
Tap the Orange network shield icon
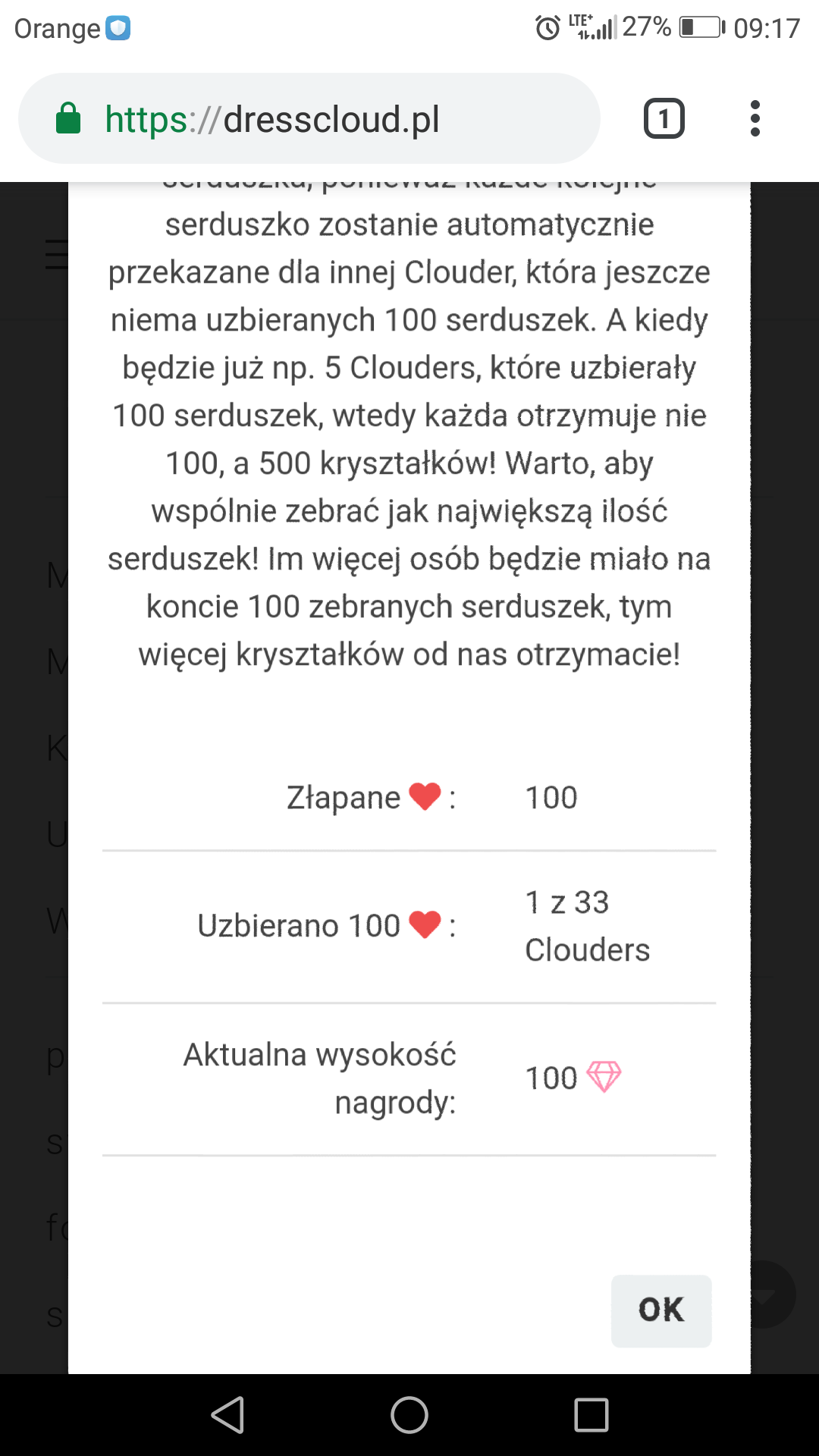(x=119, y=27)
